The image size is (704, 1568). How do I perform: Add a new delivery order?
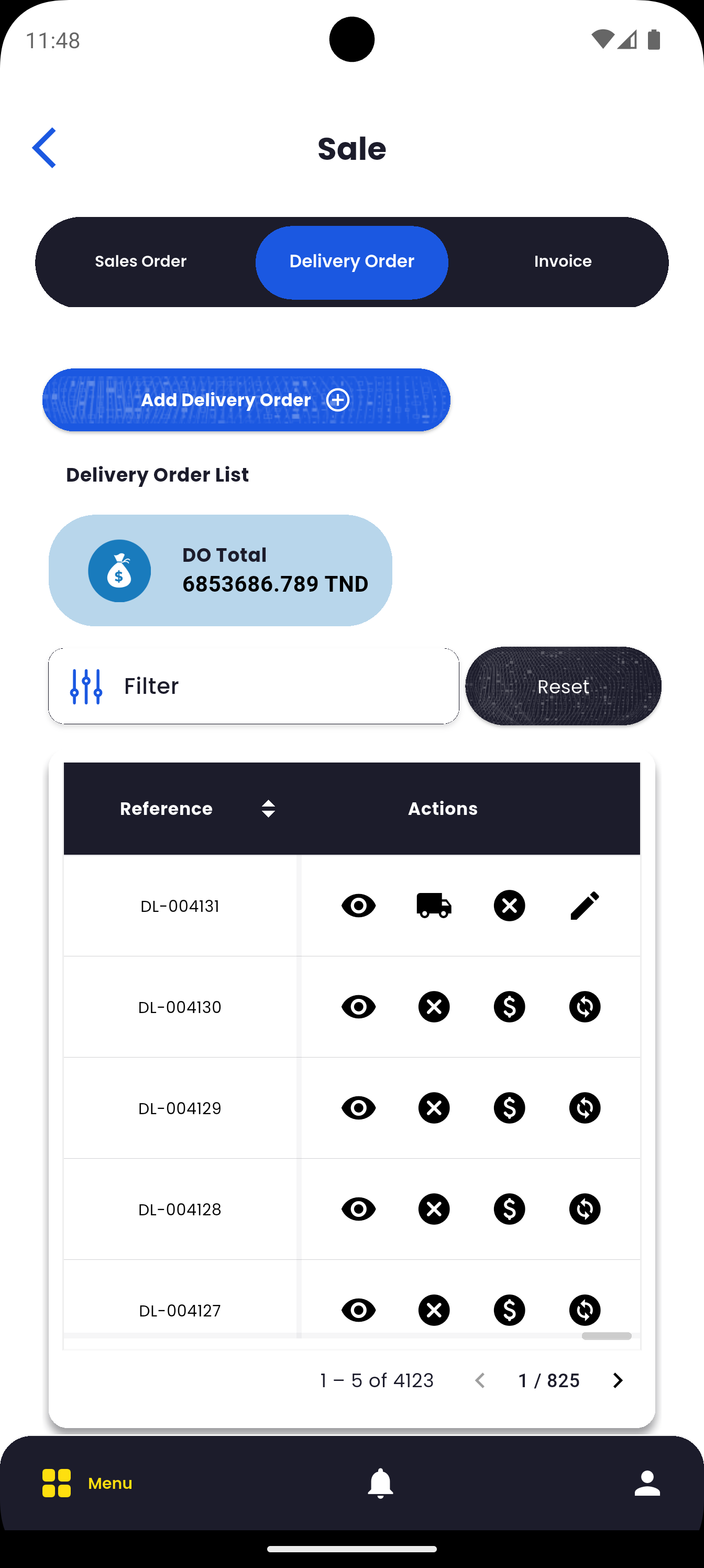(x=246, y=400)
